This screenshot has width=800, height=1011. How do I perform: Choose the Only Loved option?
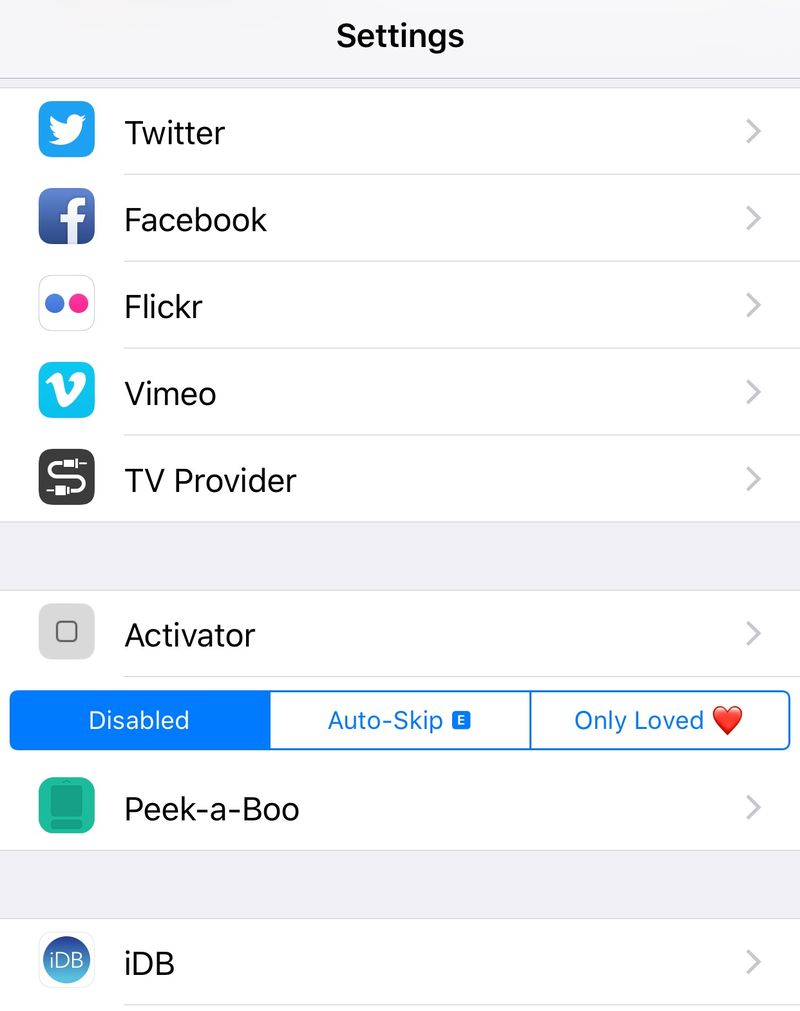(x=659, y=720)
